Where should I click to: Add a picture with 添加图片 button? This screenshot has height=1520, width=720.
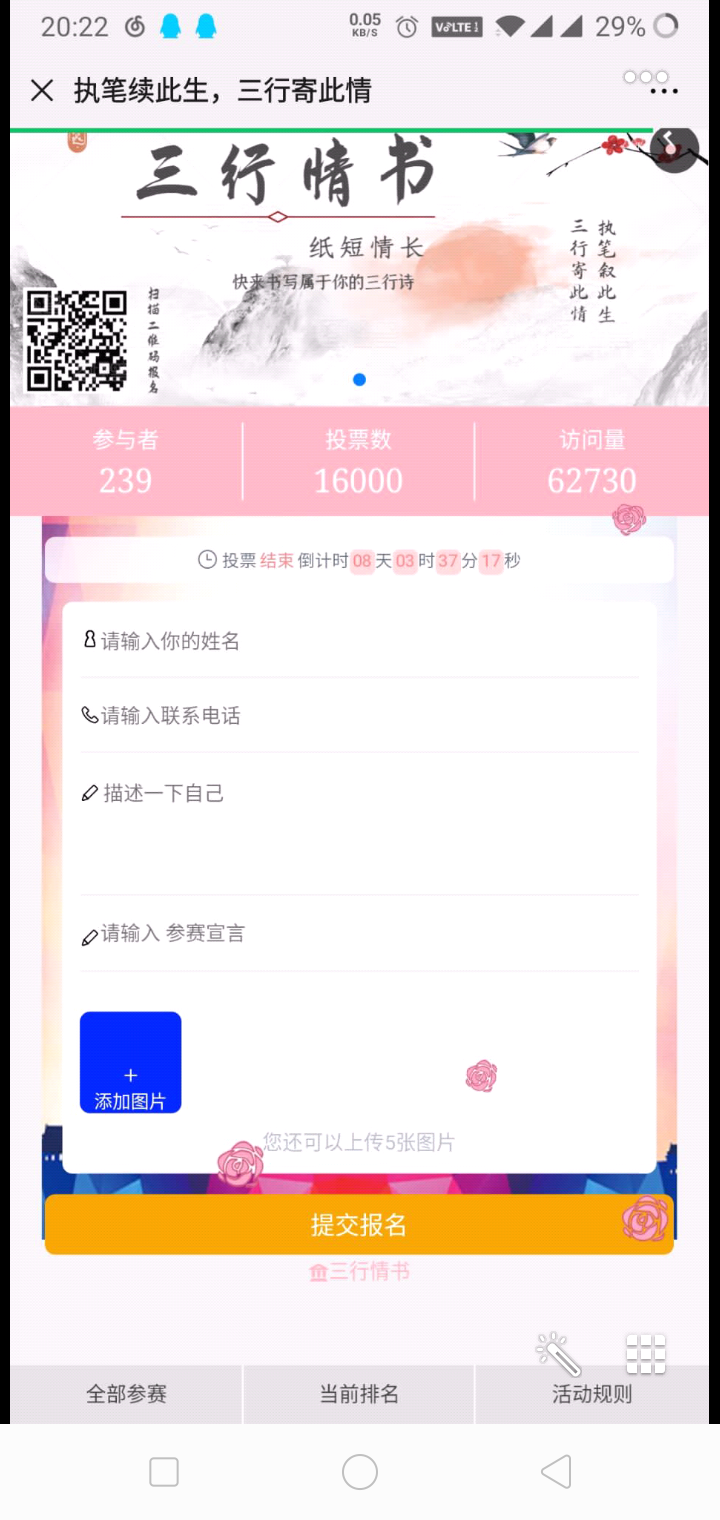coord(130,1063)
